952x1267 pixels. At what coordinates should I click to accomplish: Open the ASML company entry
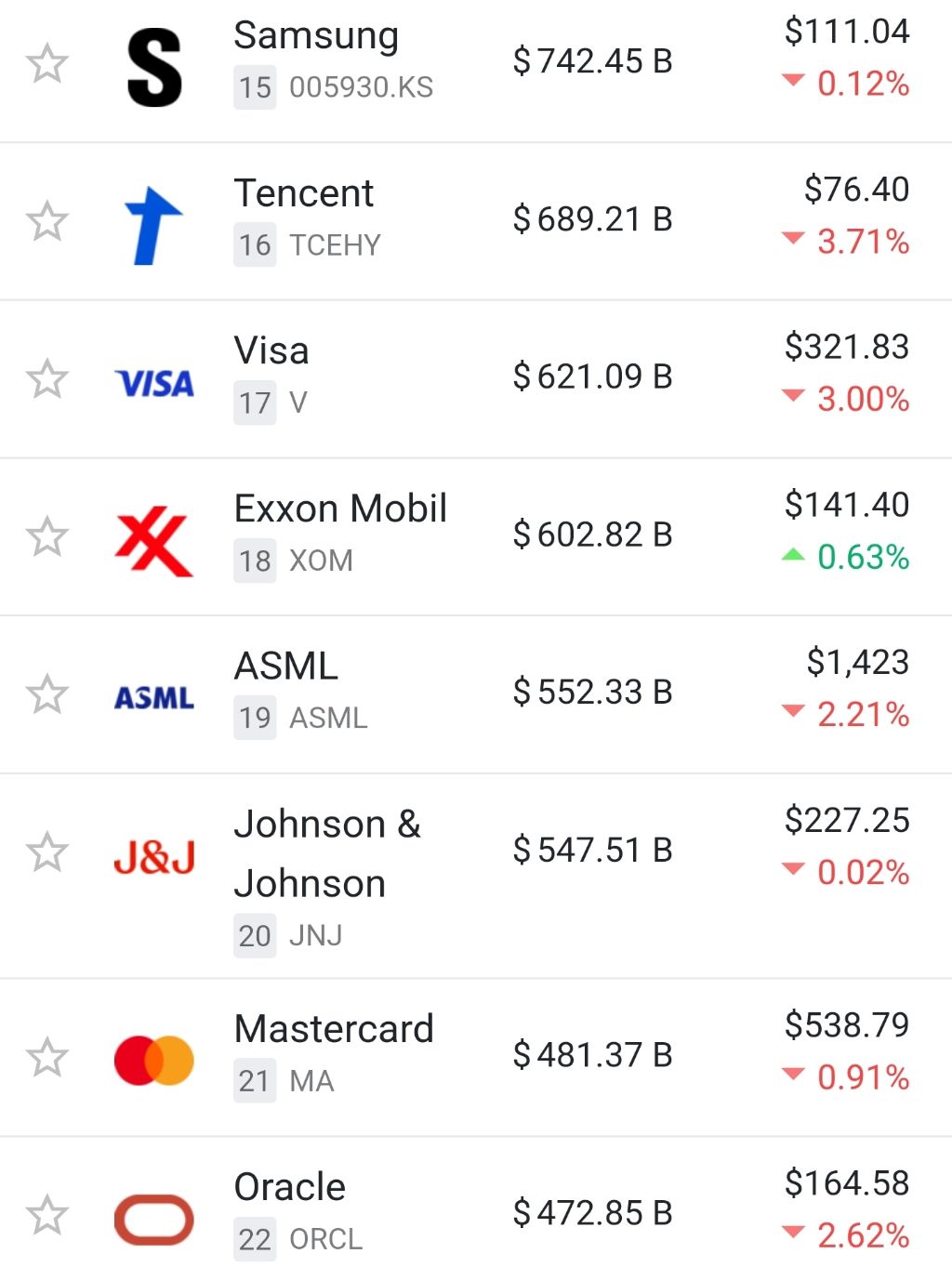coord(286,666)
